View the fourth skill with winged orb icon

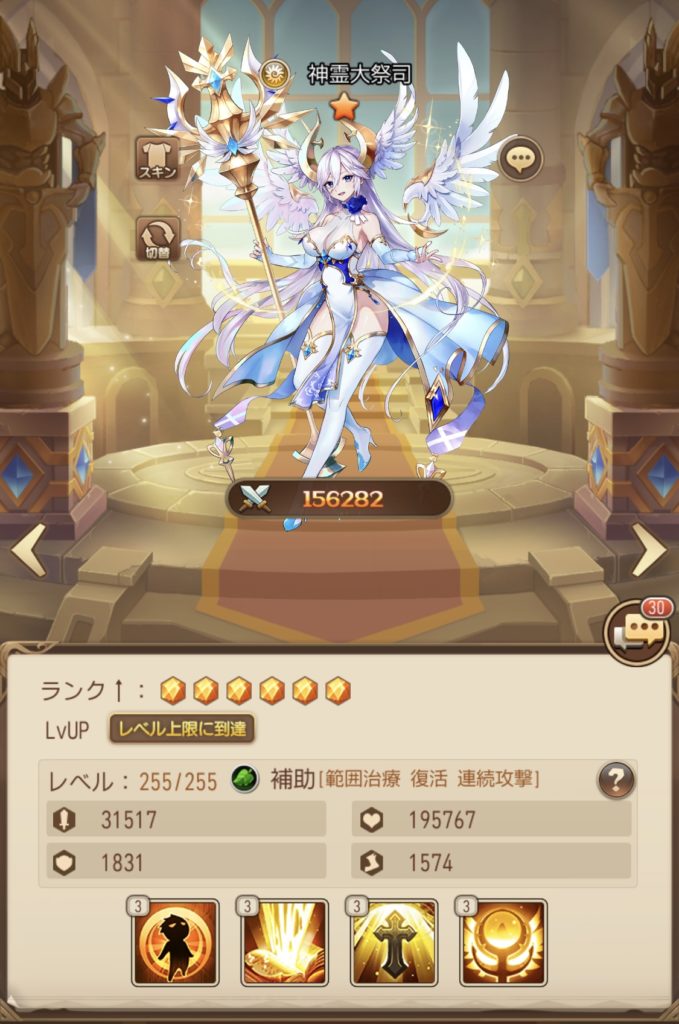(503, 942)
